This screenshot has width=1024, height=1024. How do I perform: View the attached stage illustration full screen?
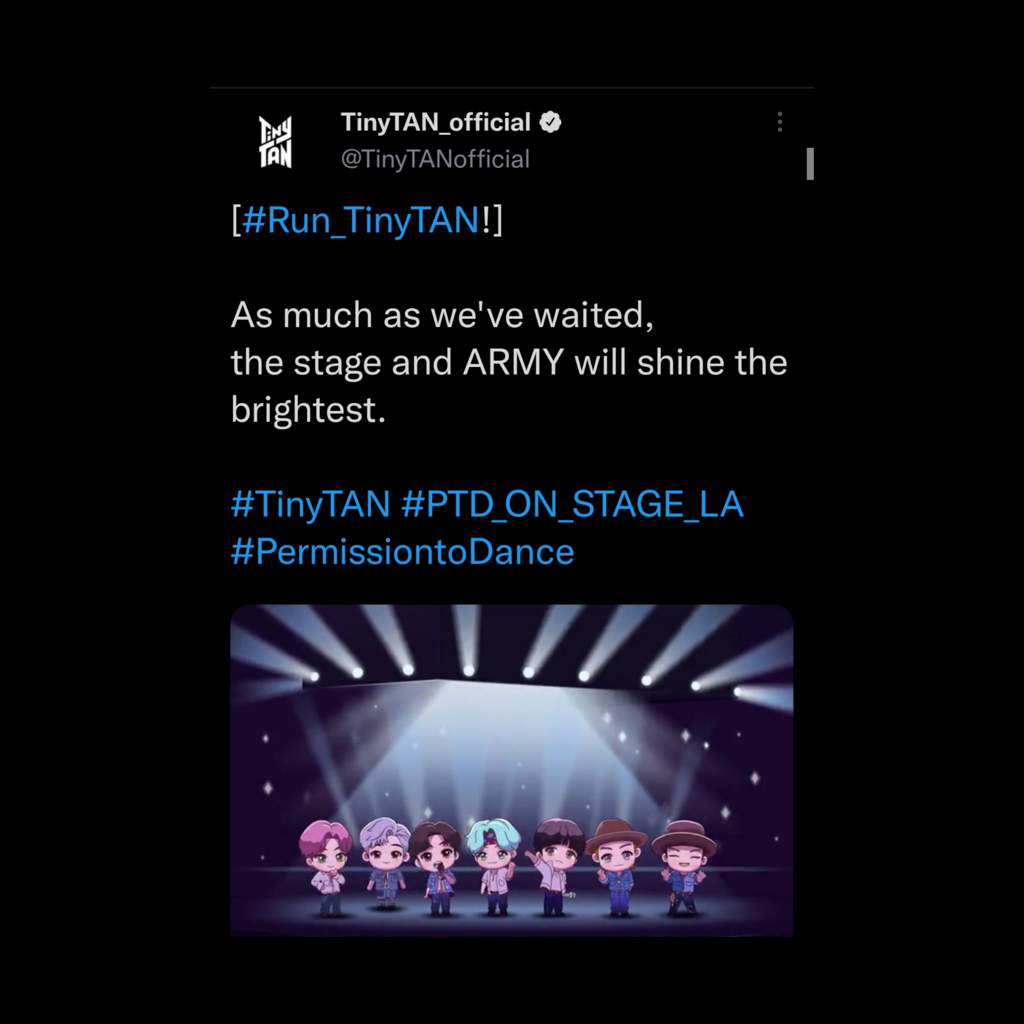point(511,770)
